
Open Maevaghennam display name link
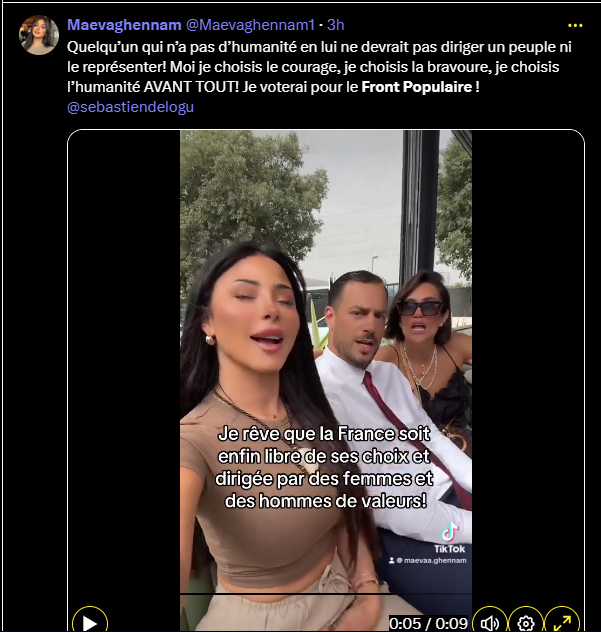(x=123, y=24)
